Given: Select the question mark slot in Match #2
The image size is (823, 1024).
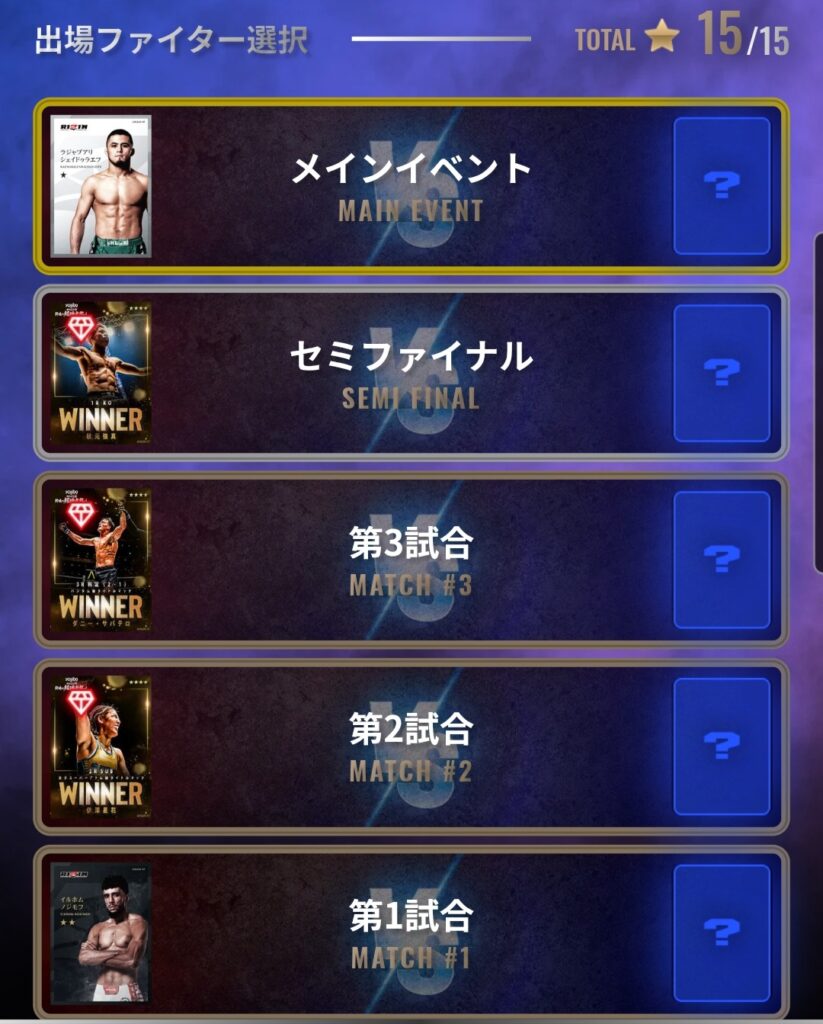Looking at the screenshot, I should coord(721,746).
